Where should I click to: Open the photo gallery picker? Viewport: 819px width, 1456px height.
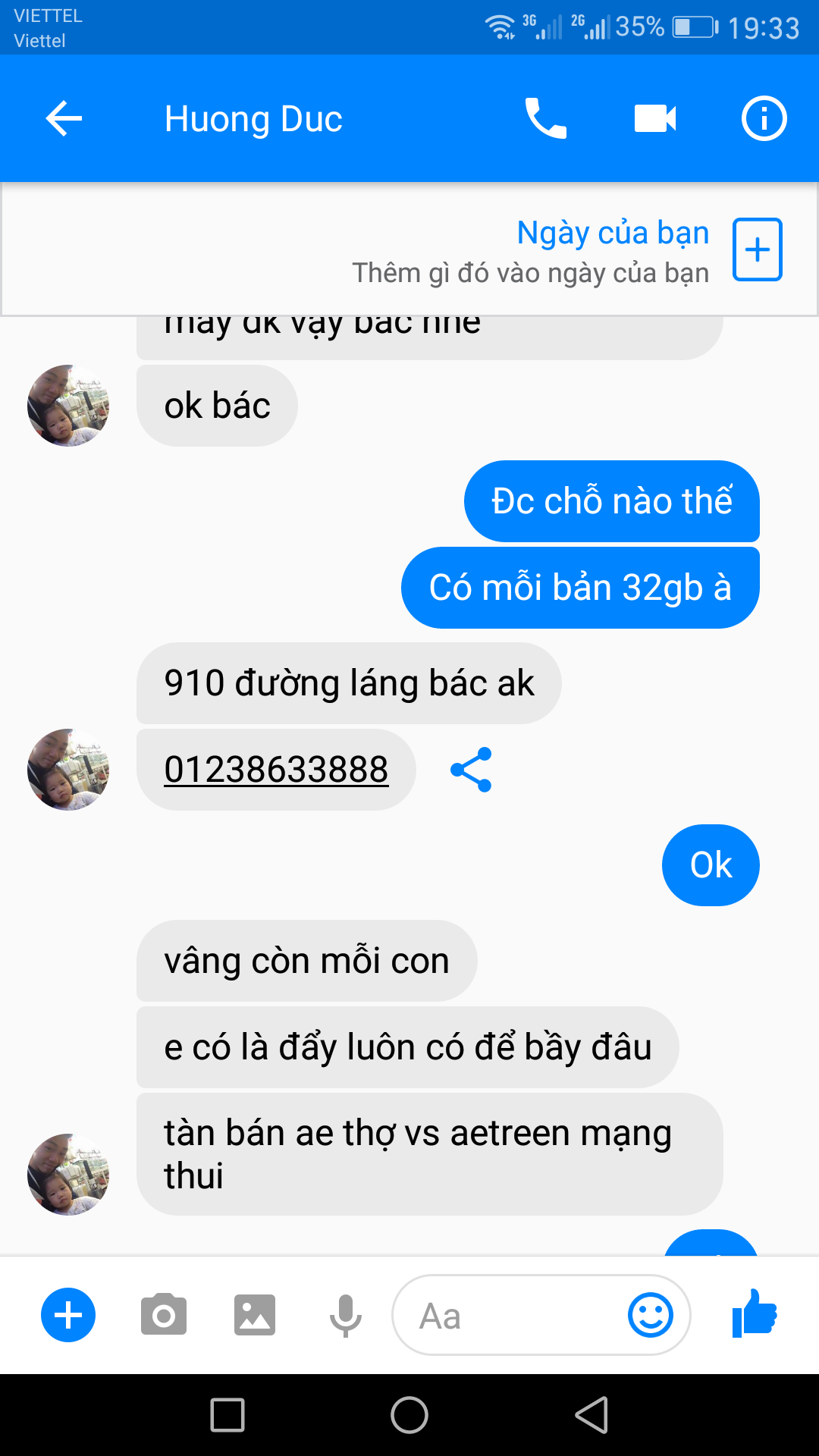point(255,1315)
